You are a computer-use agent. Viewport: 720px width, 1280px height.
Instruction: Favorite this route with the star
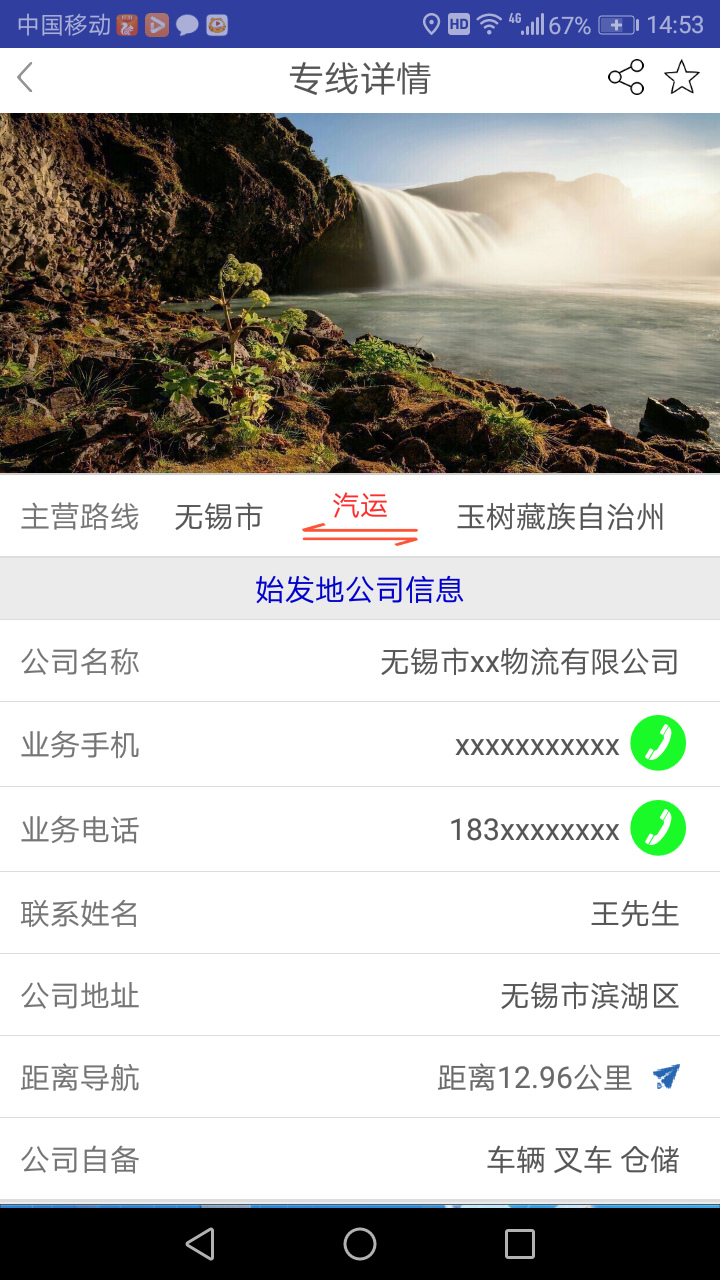(x=682, y=78)
